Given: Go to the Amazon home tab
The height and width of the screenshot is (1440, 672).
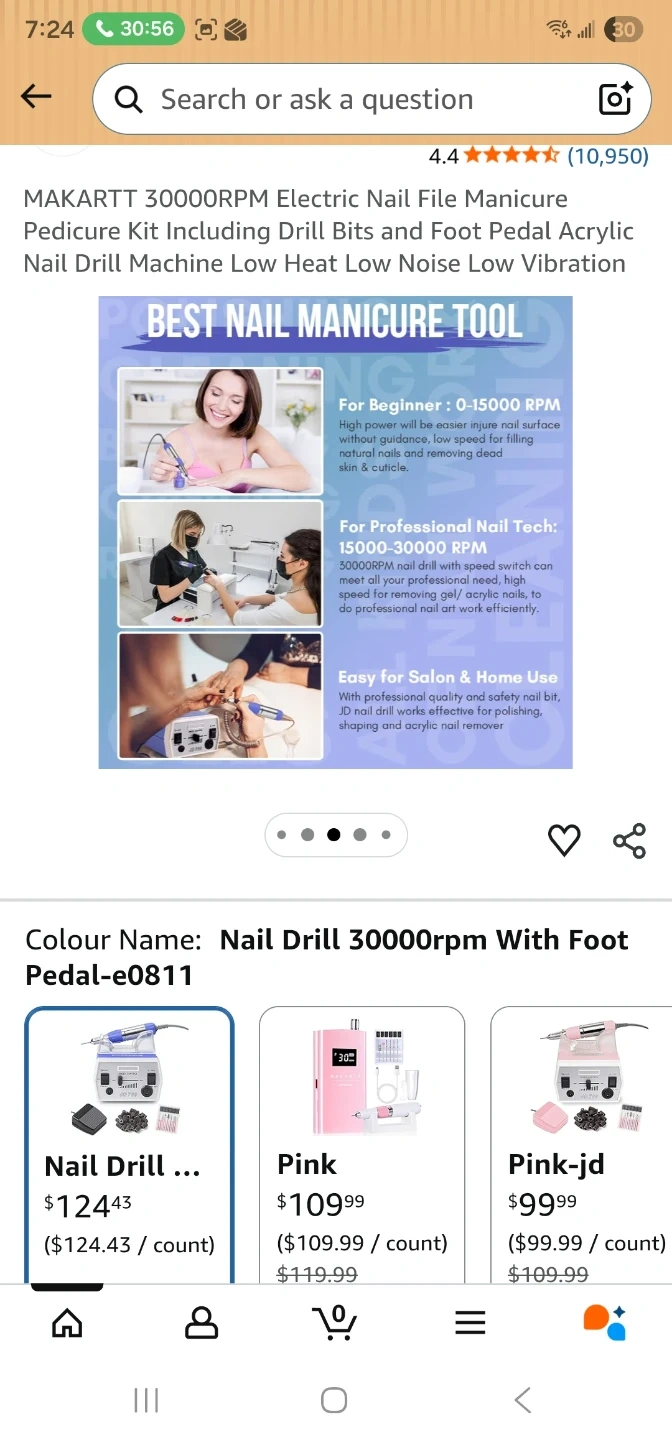Looking at the screenshot, I should pyautogui.click(x=67, y=1323).
